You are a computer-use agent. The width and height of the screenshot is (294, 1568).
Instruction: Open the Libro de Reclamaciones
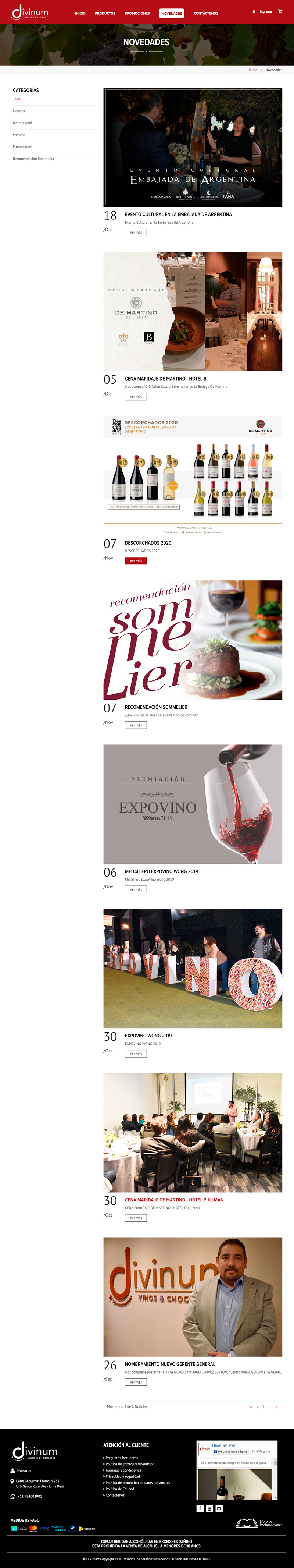[x=259, y=1523]
